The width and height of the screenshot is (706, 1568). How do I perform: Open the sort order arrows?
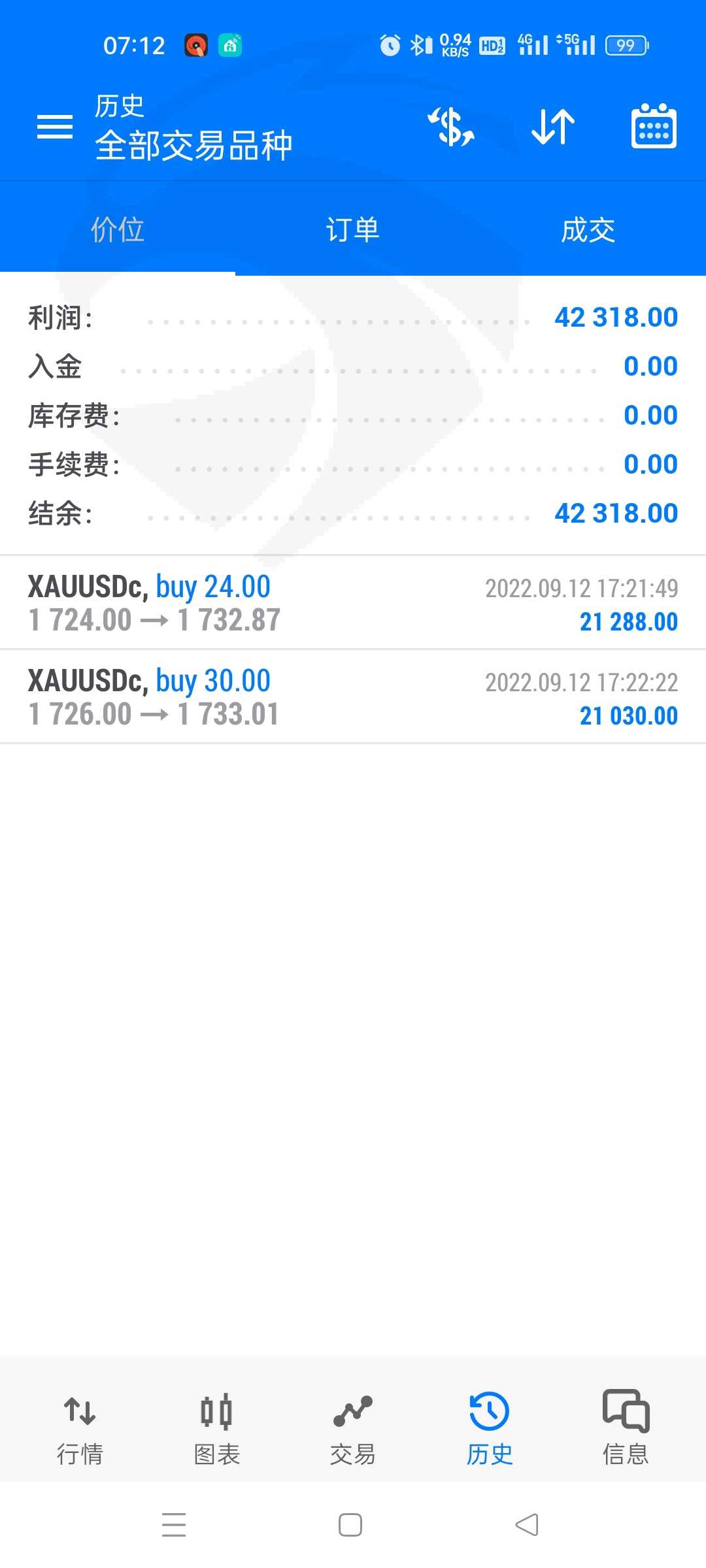(x=553, y=127)
